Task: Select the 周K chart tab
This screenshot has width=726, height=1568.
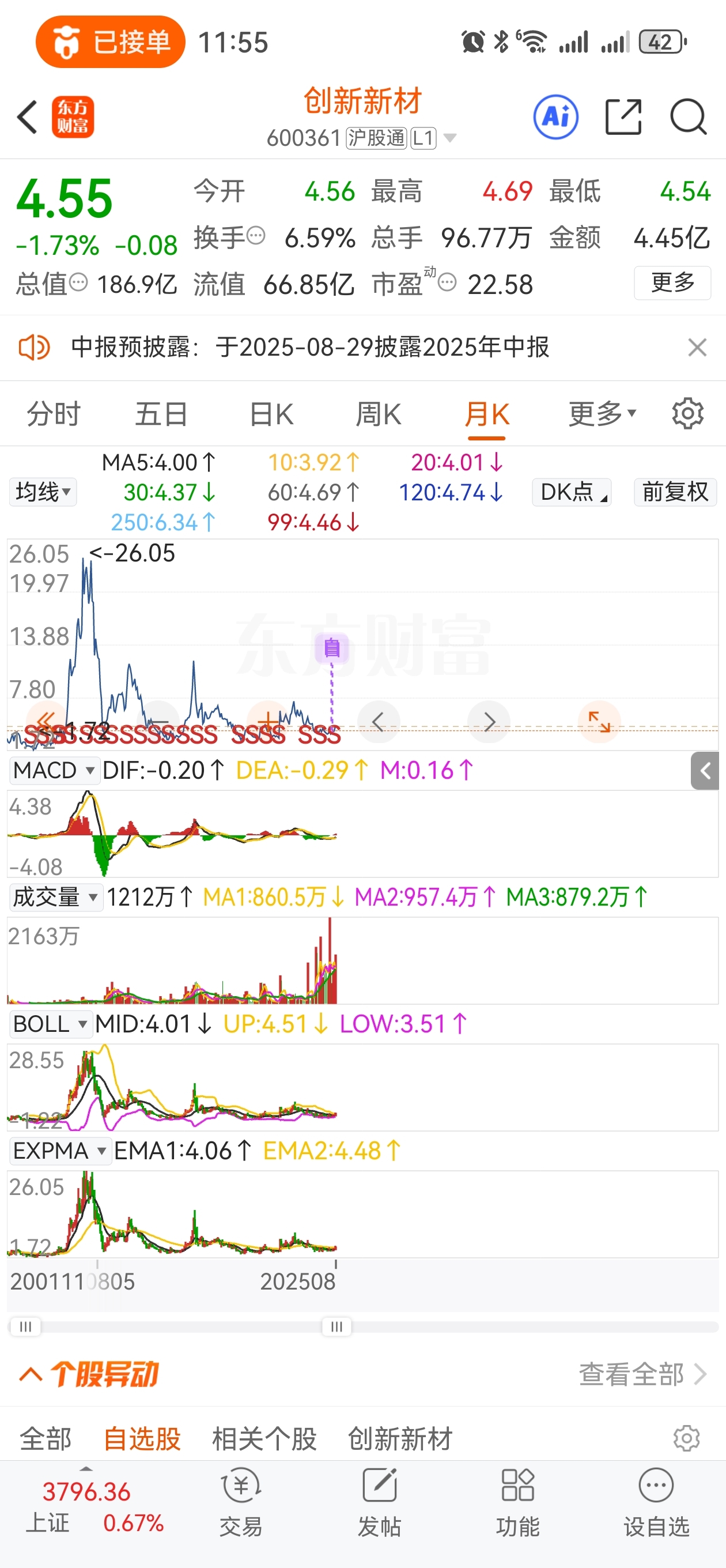Action: tap(378, 414)
